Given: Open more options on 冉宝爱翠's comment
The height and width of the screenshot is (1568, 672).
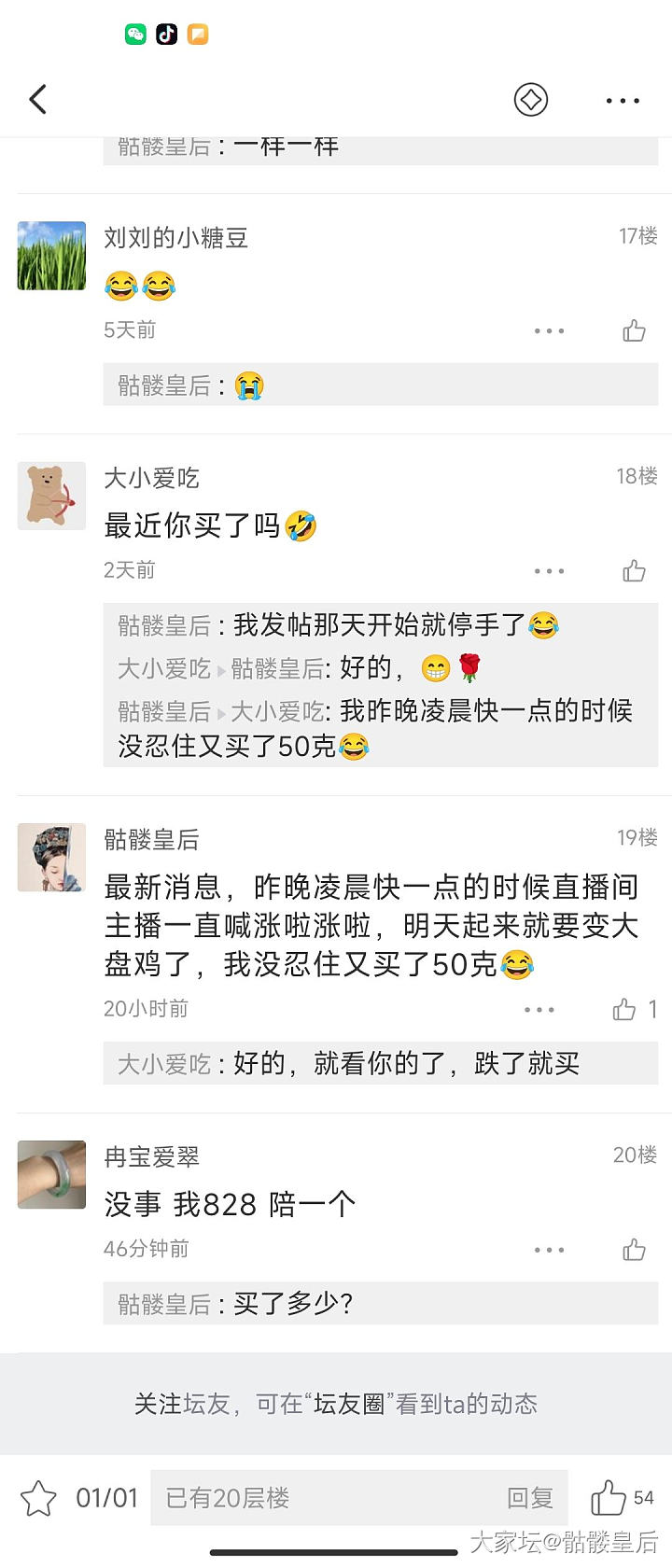Looking at the screenshot, I should coord(549,1249).
